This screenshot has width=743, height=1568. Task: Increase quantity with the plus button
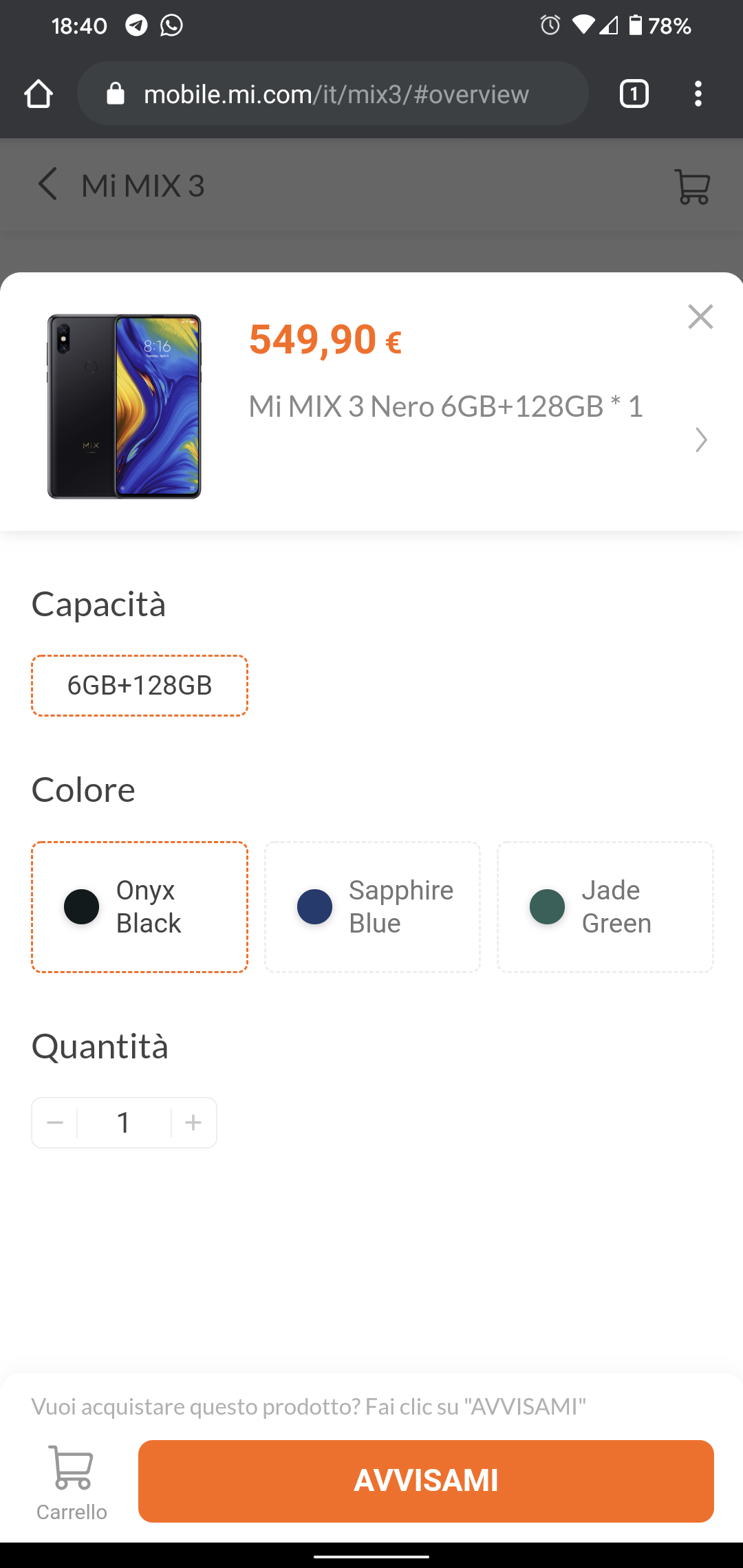[x=193, y=1123]
